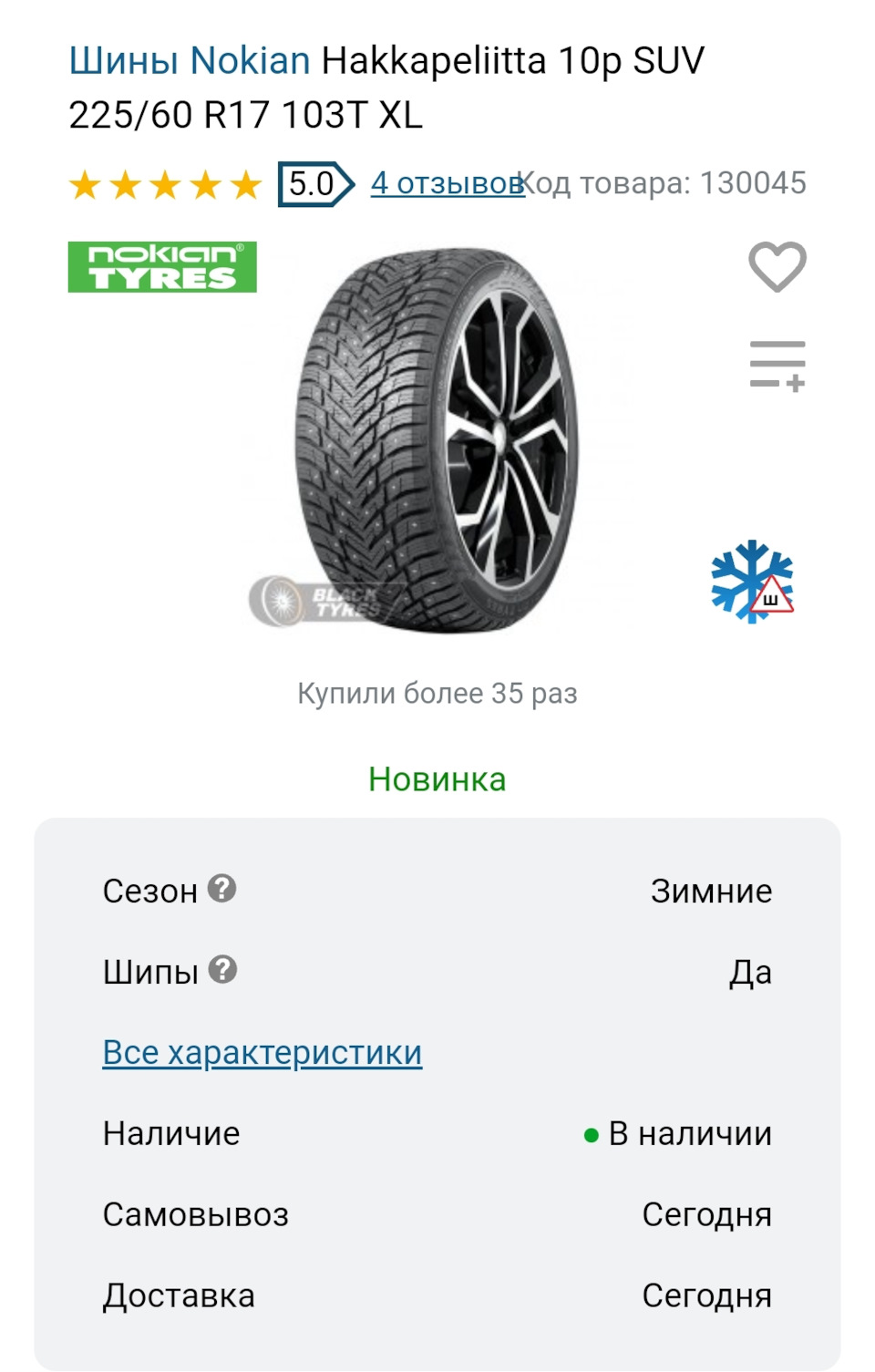This screenshot has height=1372, width=875.
Task: Add tire to comparison list
Action: pos(777,366)
